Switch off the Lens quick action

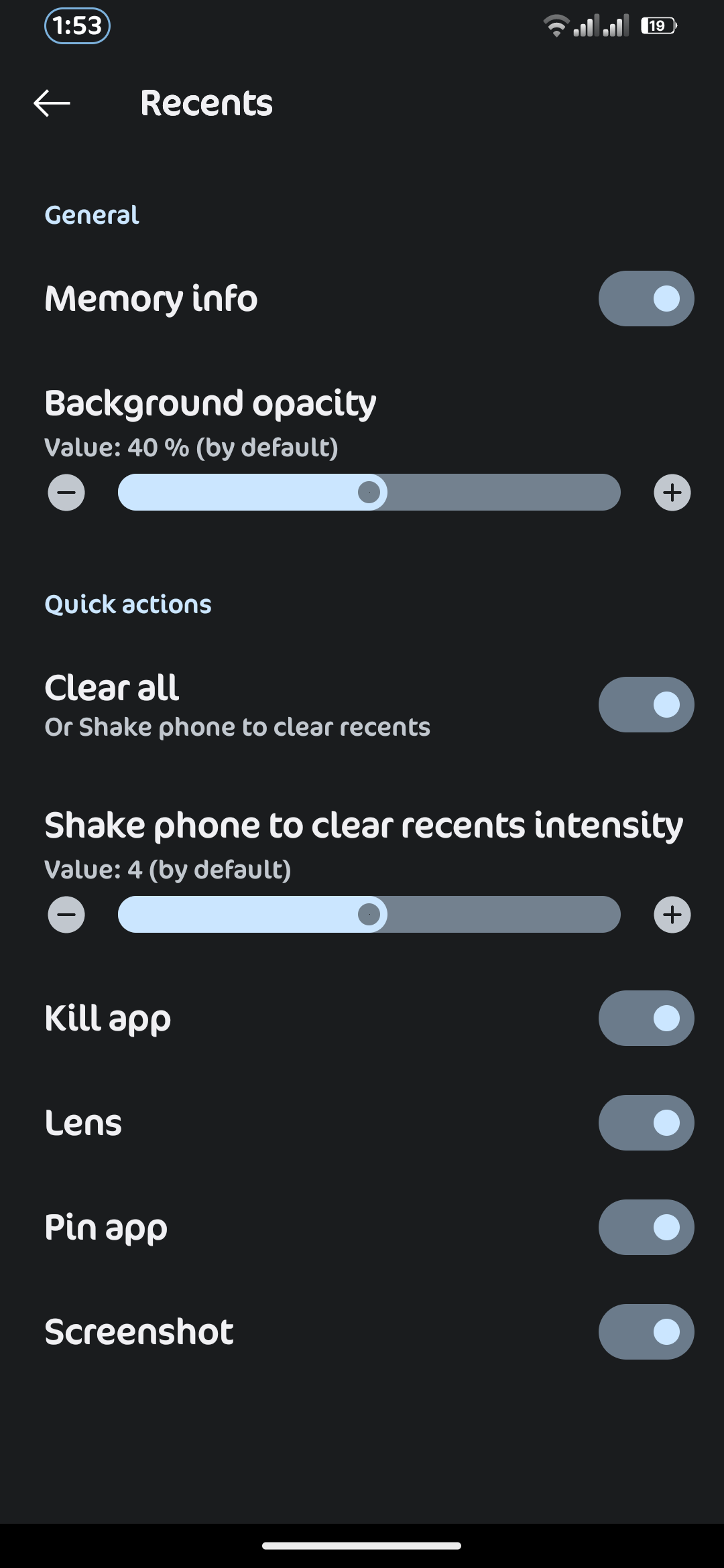646,1122
